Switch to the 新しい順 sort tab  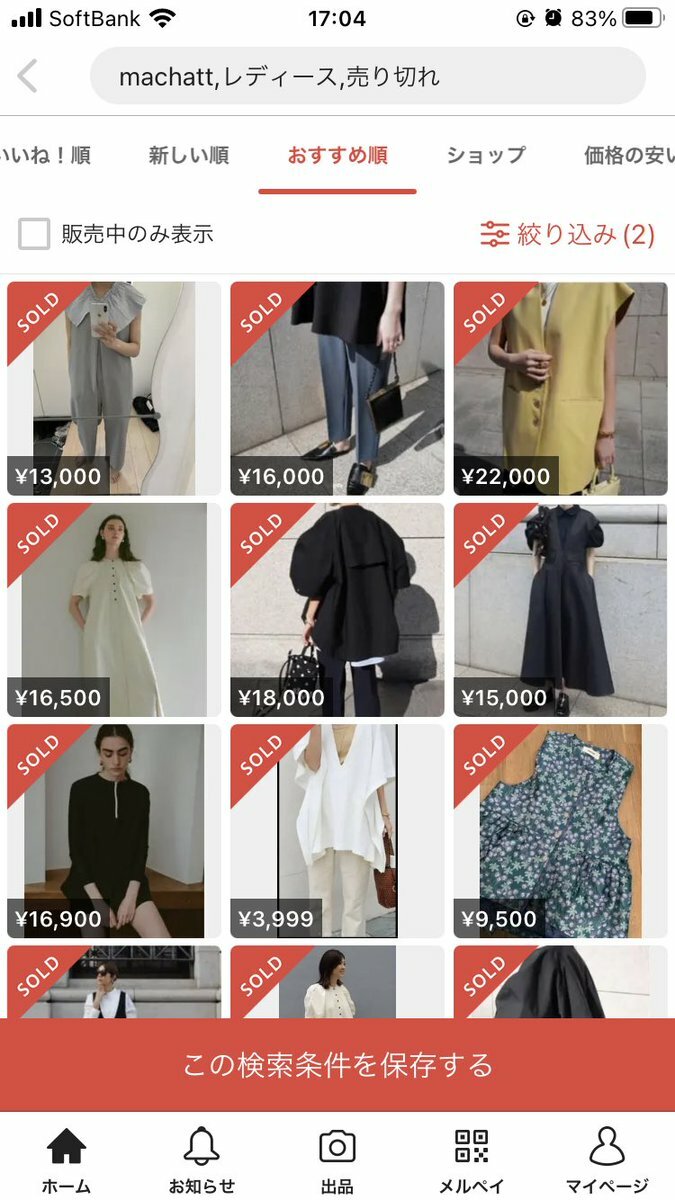point(188,155)
